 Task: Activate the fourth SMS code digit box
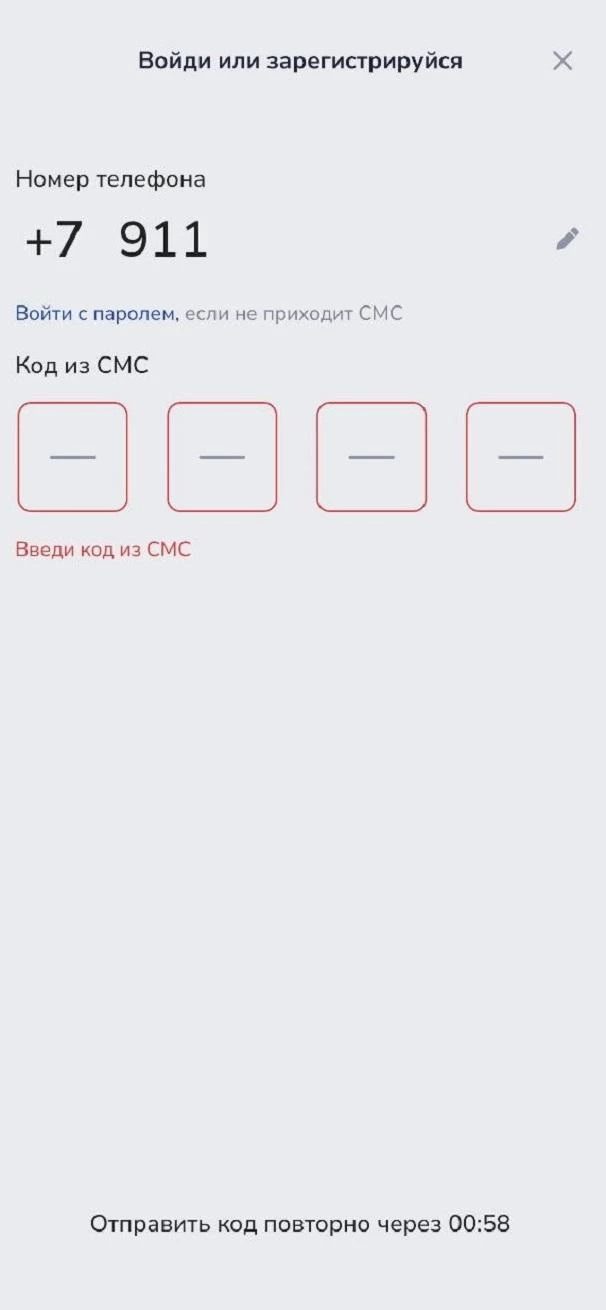[x=521, y=457]
